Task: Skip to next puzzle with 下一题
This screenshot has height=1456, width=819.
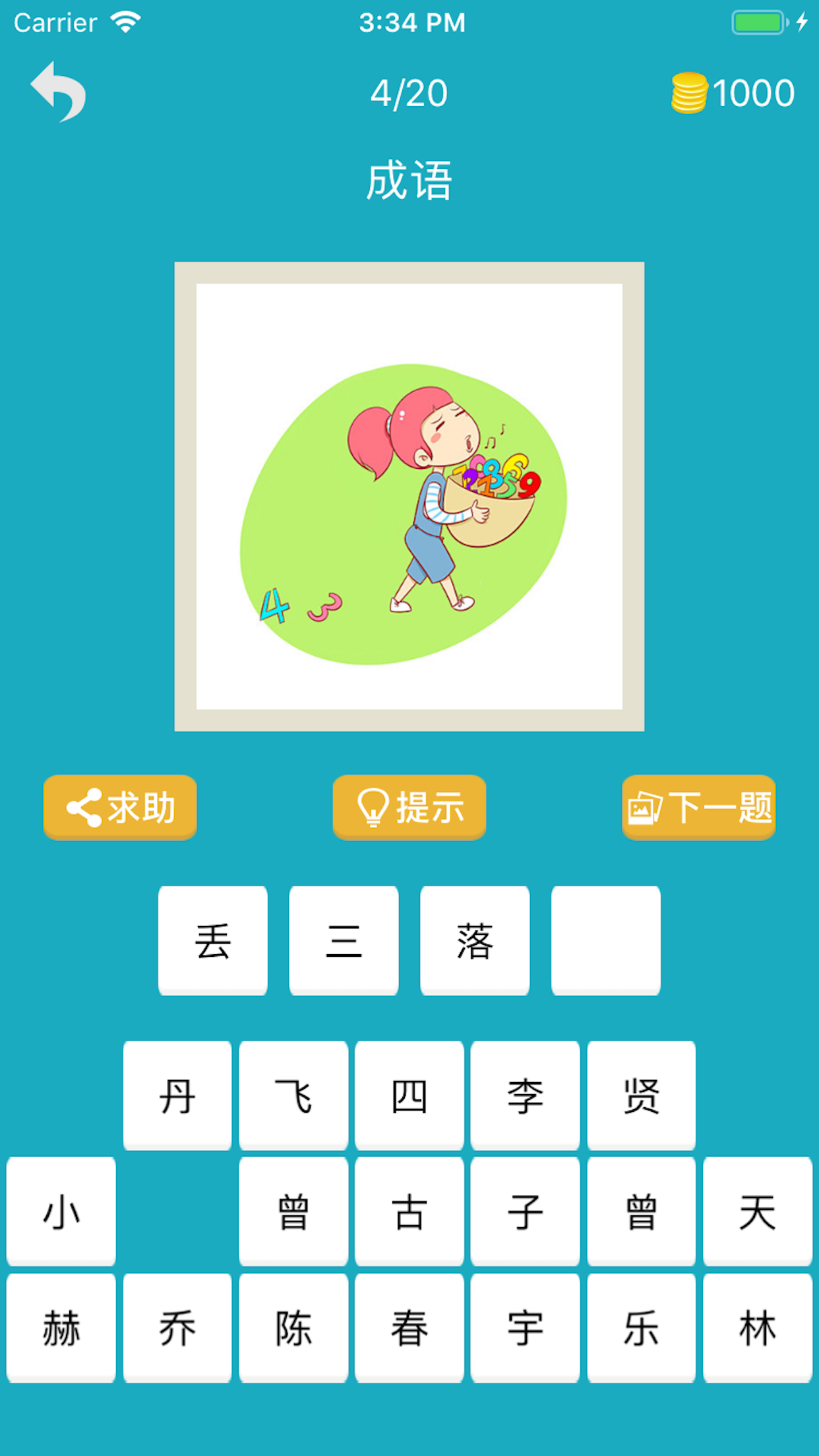Action: pos(698,807)
